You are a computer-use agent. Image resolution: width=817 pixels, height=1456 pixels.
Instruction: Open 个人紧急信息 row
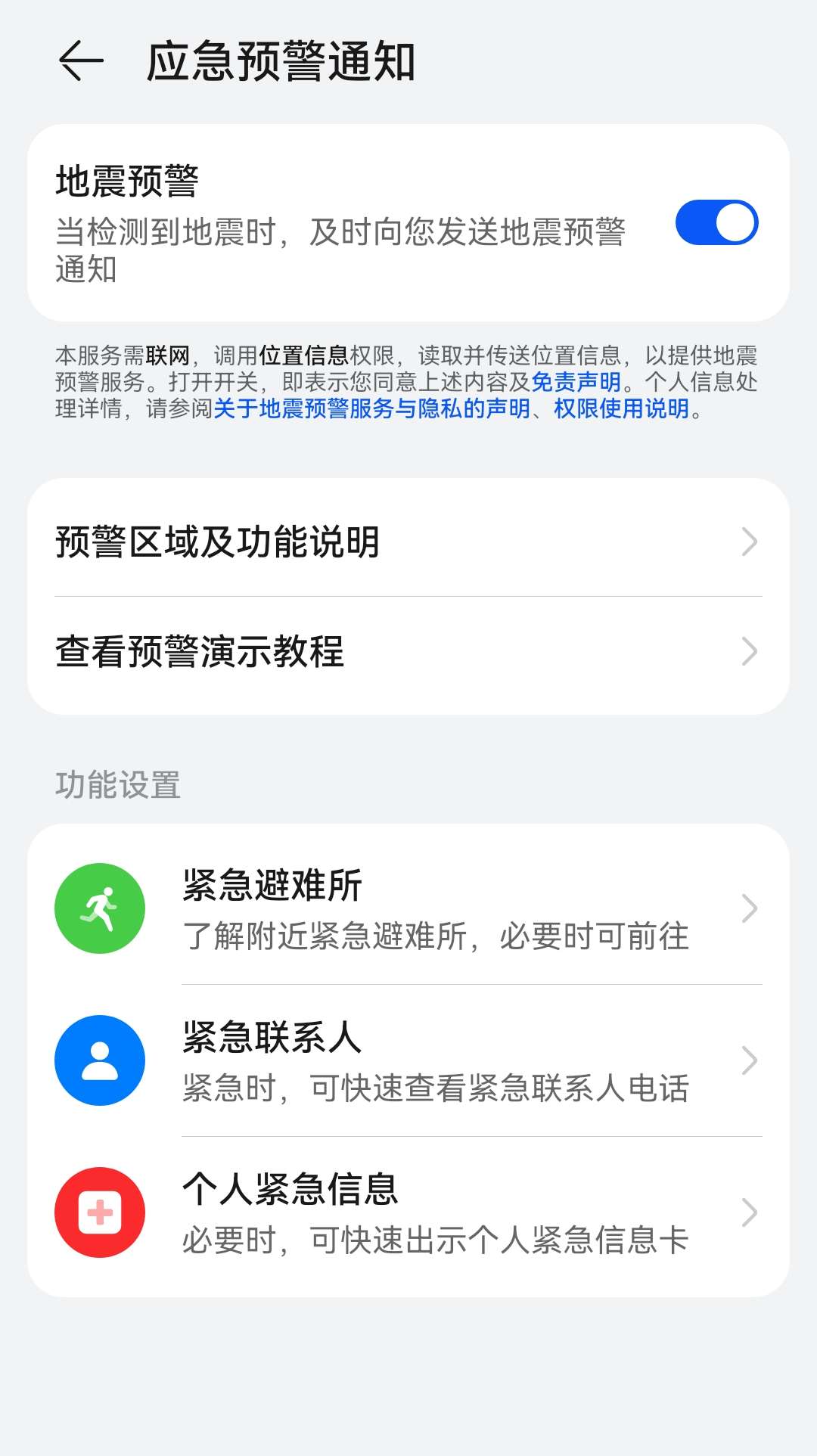point(408,1212)
